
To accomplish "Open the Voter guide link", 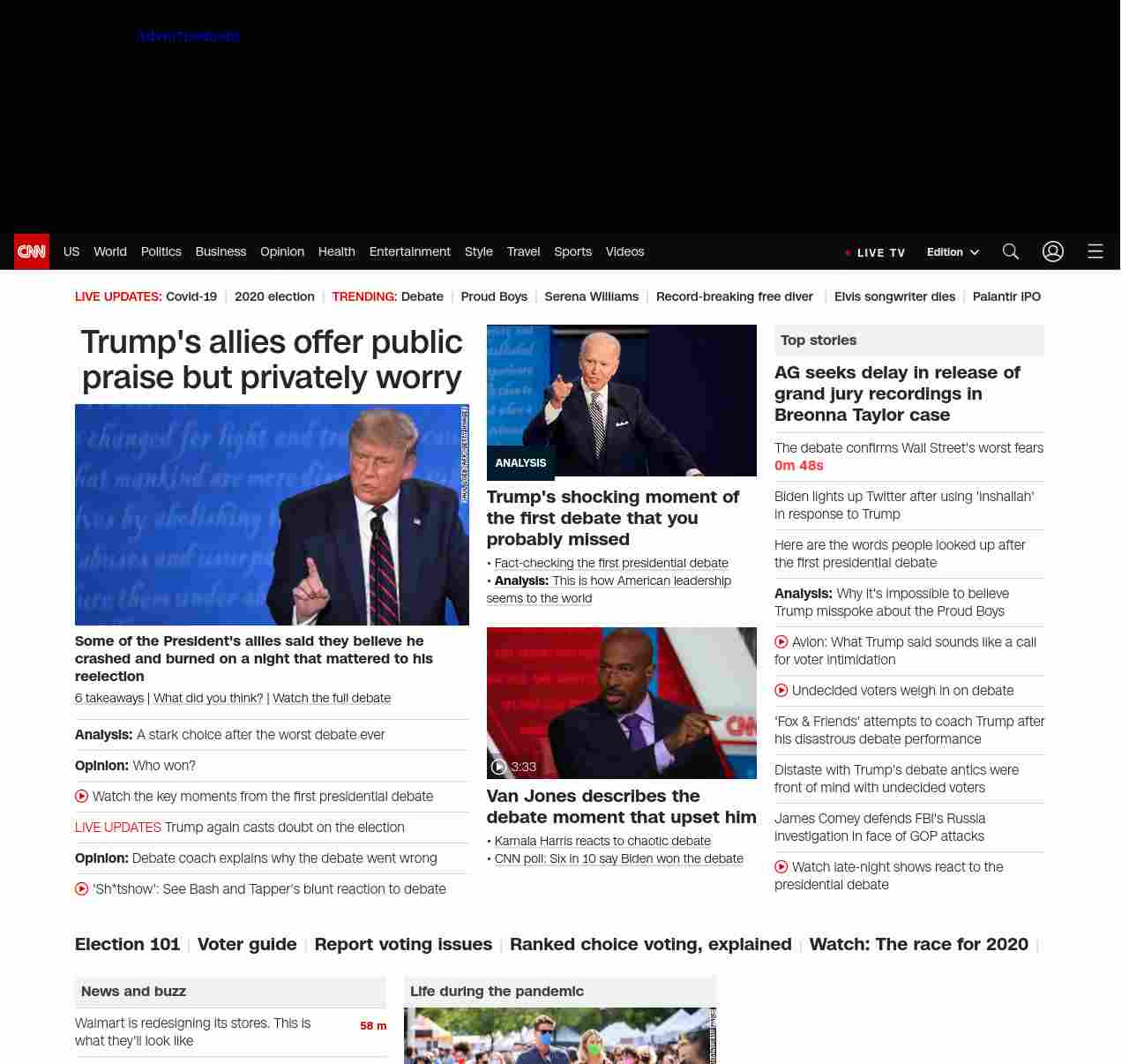I will pos(247,944).
